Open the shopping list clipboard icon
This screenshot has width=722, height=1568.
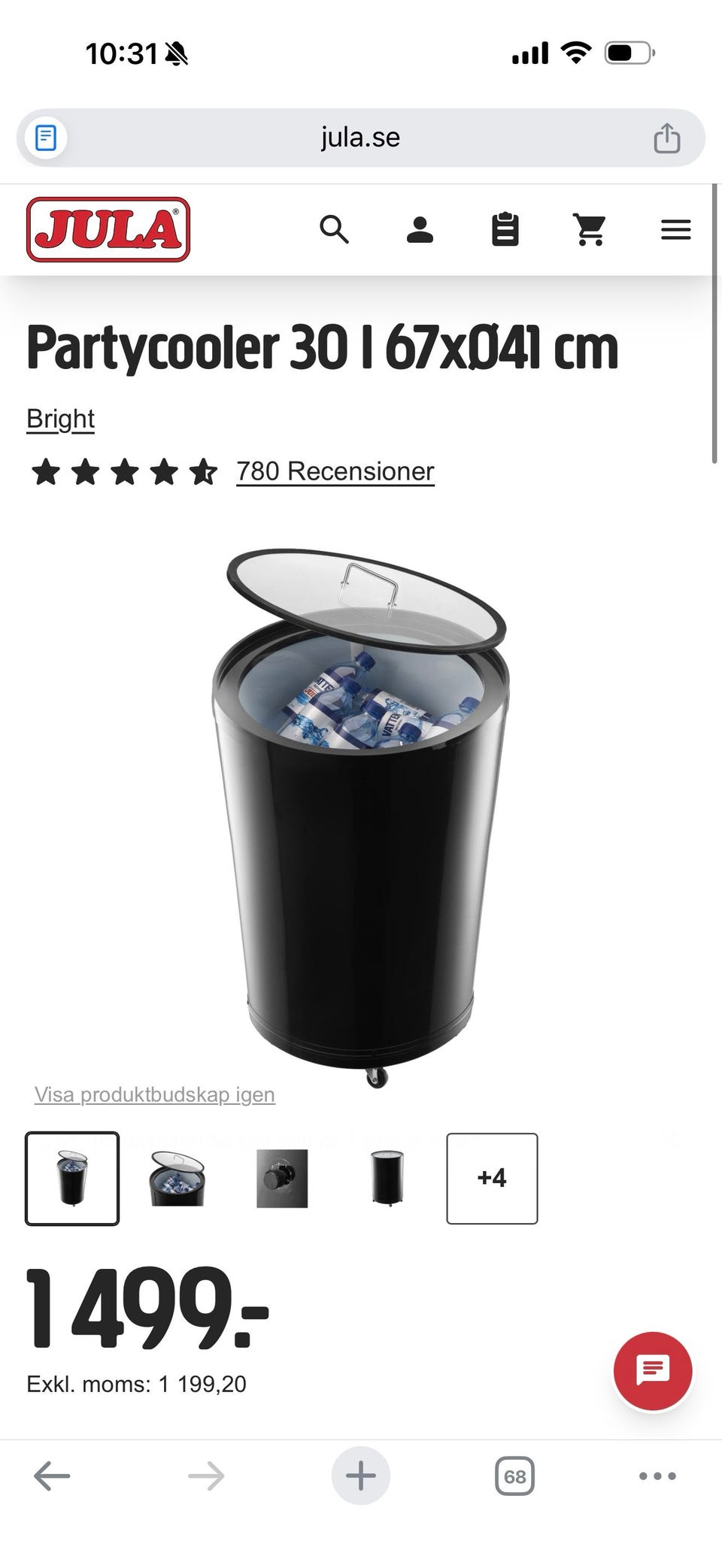[505, 229]
